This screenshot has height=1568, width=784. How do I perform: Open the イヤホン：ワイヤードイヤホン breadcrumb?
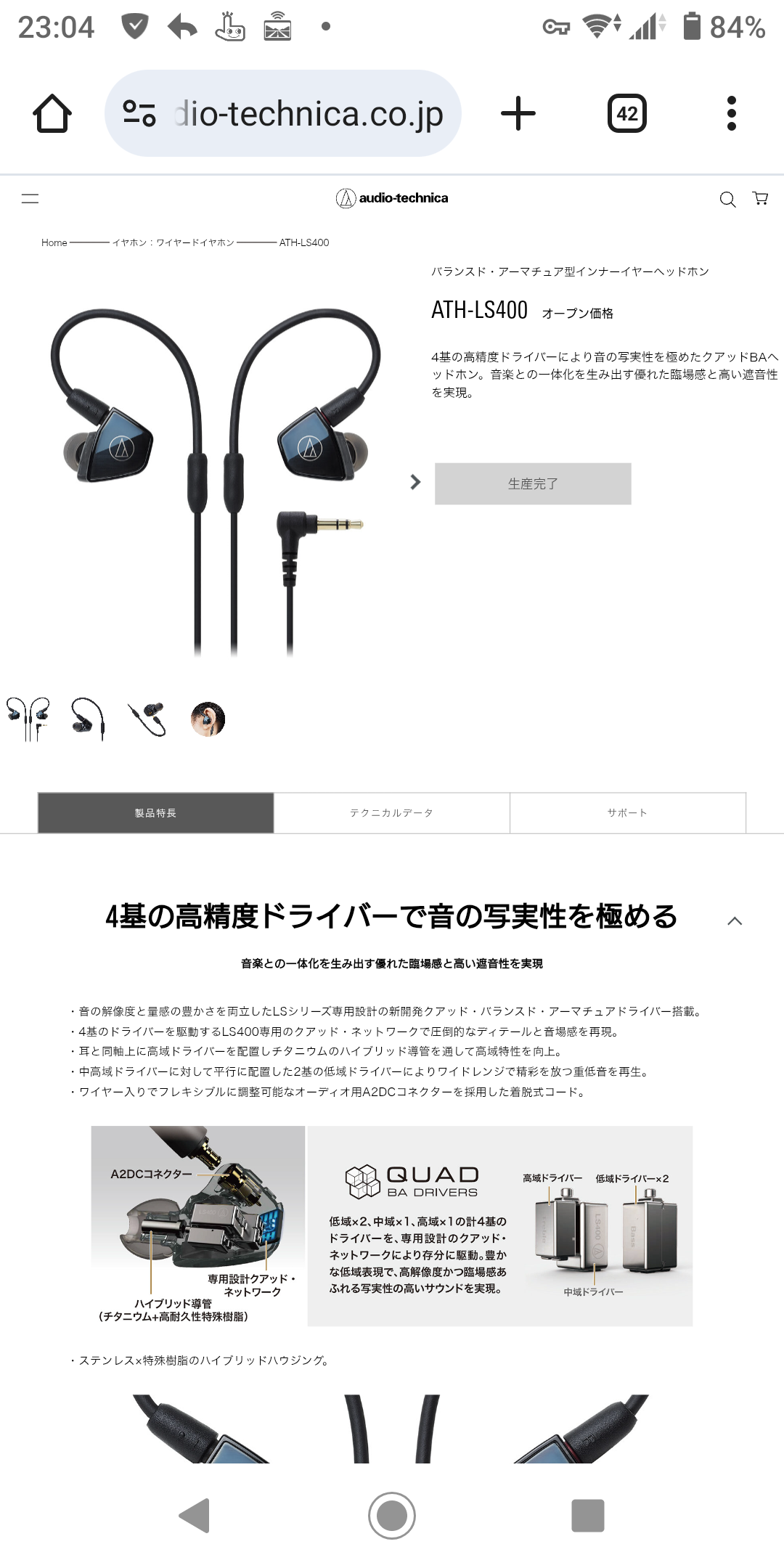173,242
